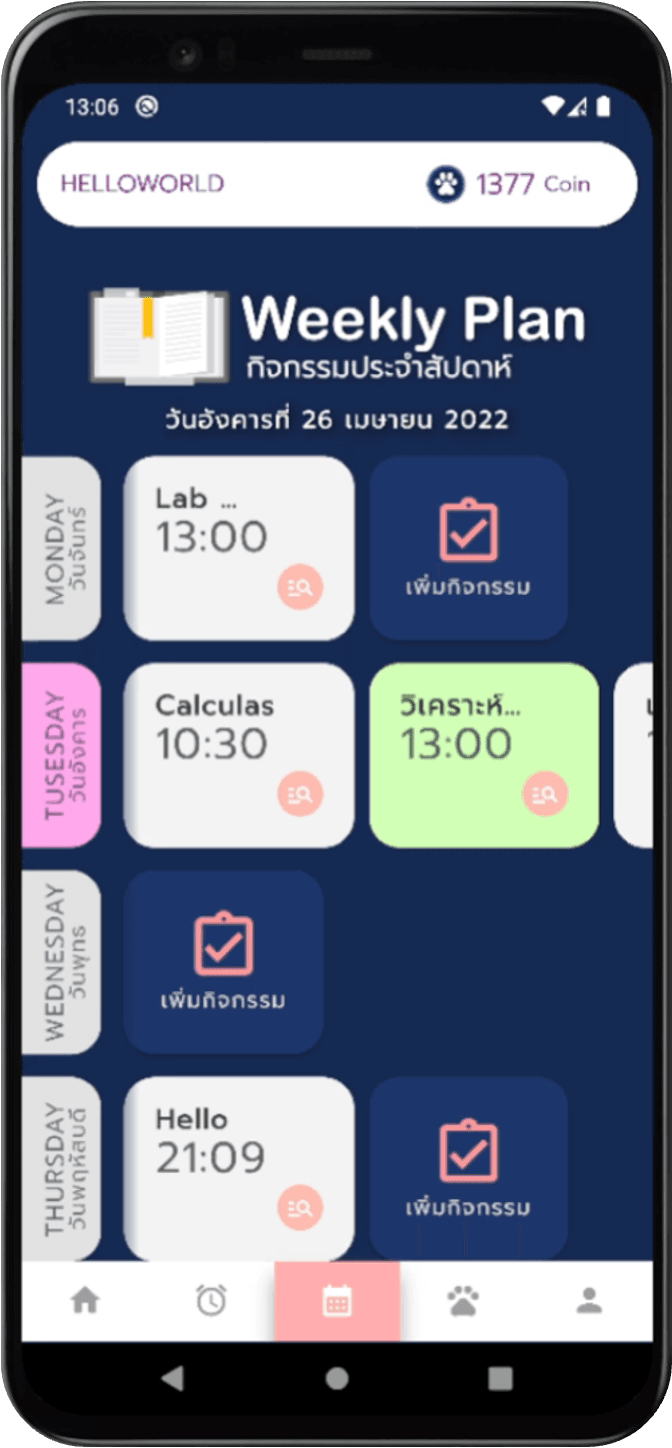View details icon on Lab card

point(300,587)
